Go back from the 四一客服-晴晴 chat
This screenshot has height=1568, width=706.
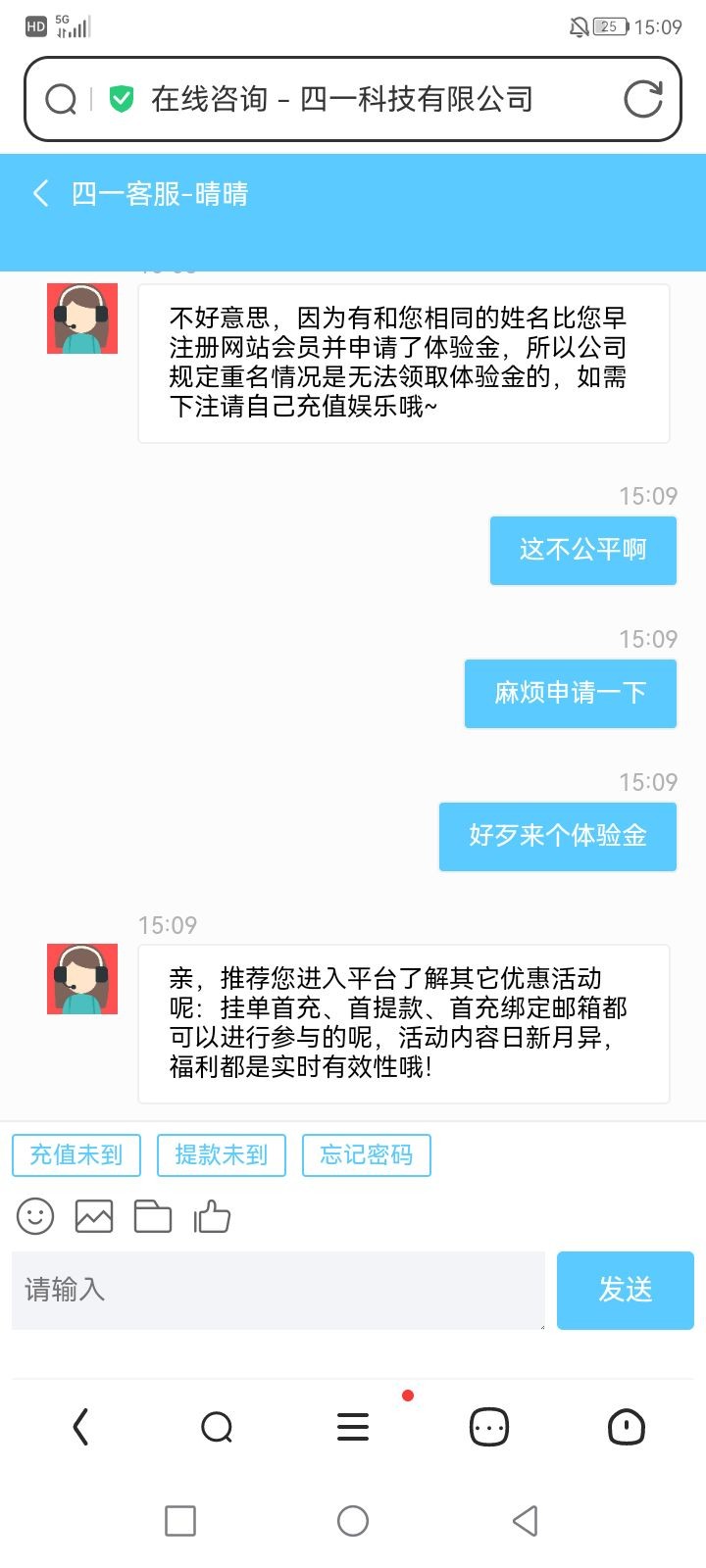[x=41, y=193]
